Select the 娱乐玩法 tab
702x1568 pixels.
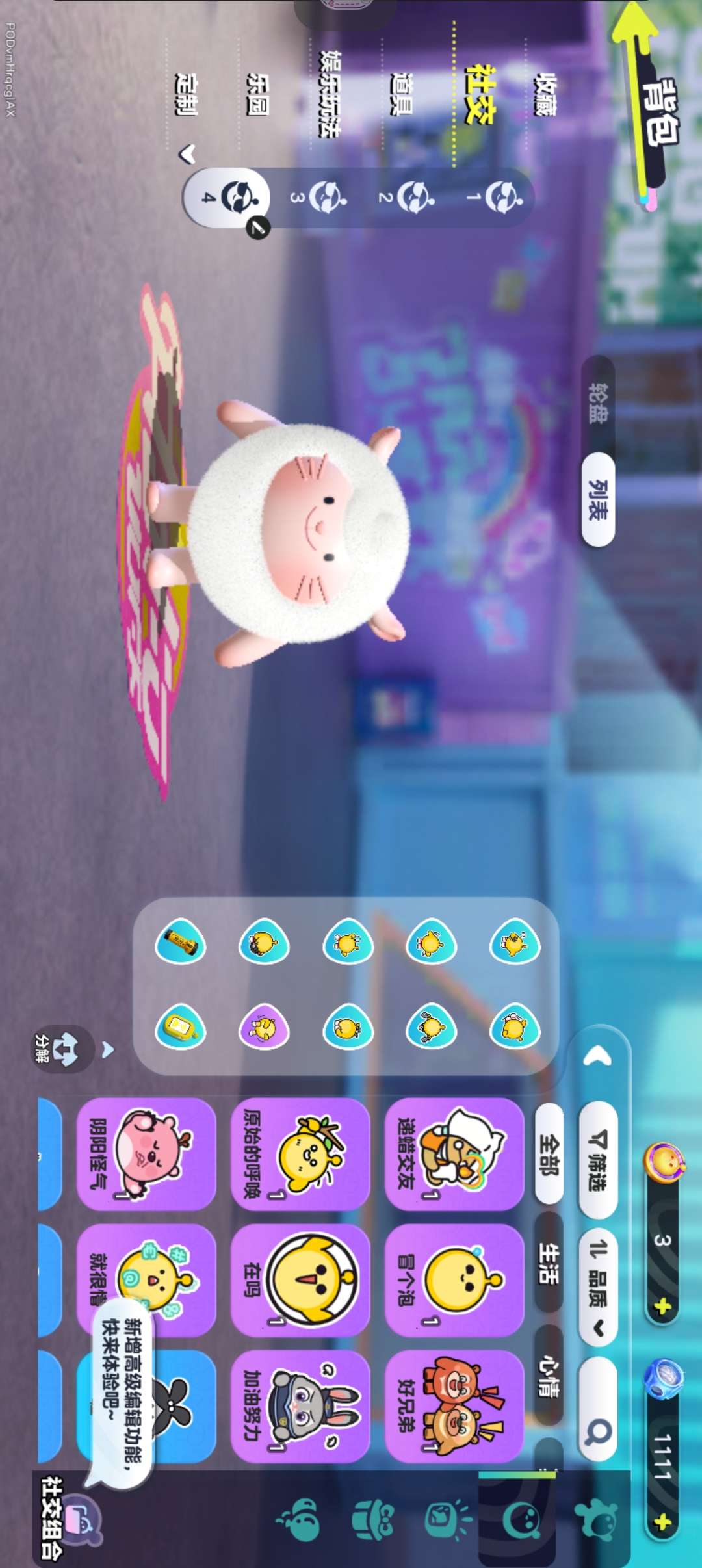coord(330,94)
